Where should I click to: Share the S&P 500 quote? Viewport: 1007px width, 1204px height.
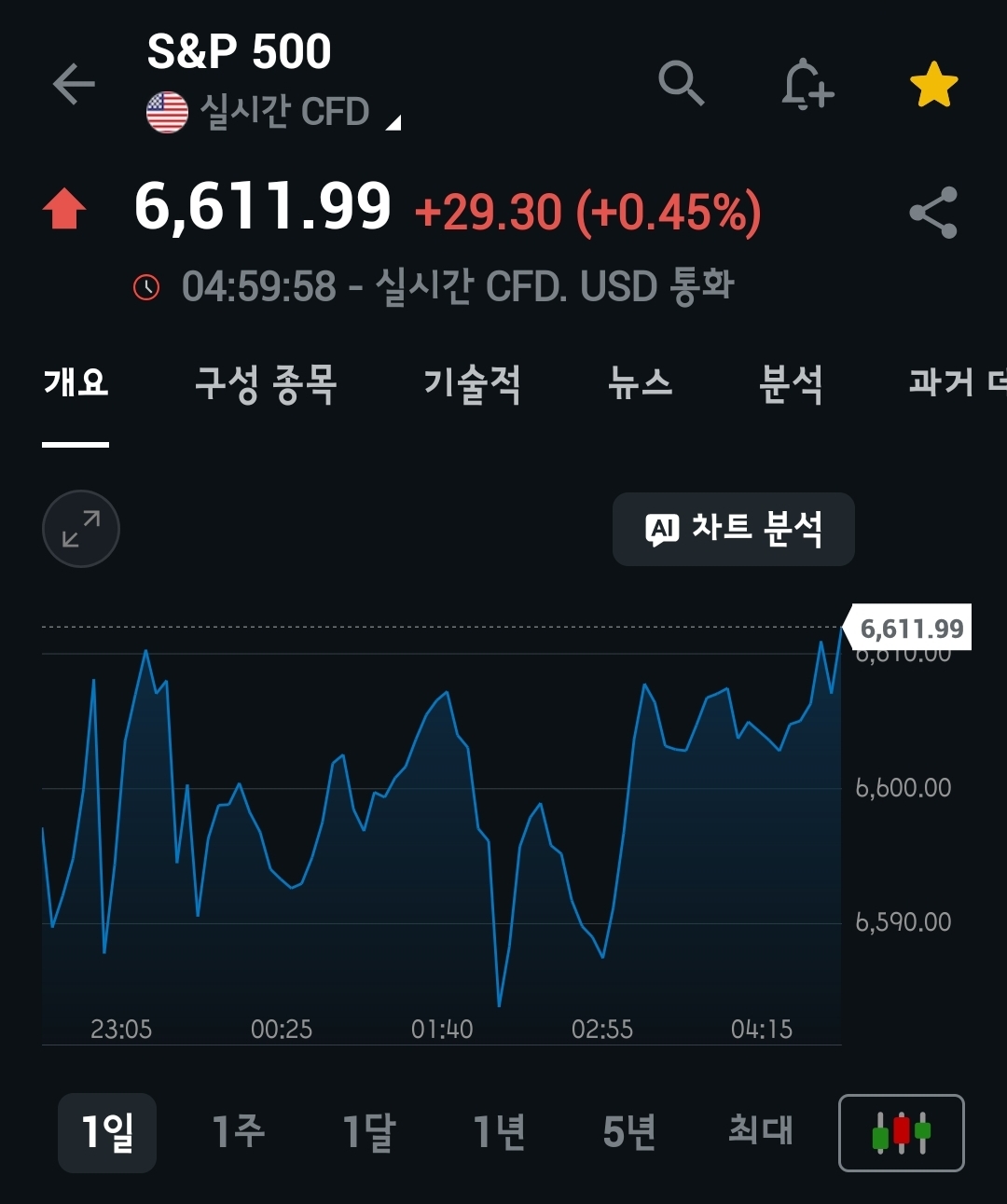(x=933, y=213)
